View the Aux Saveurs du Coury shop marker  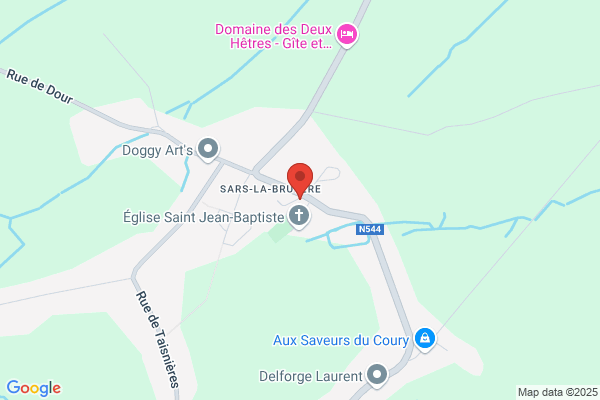click(x=425, y=340)
